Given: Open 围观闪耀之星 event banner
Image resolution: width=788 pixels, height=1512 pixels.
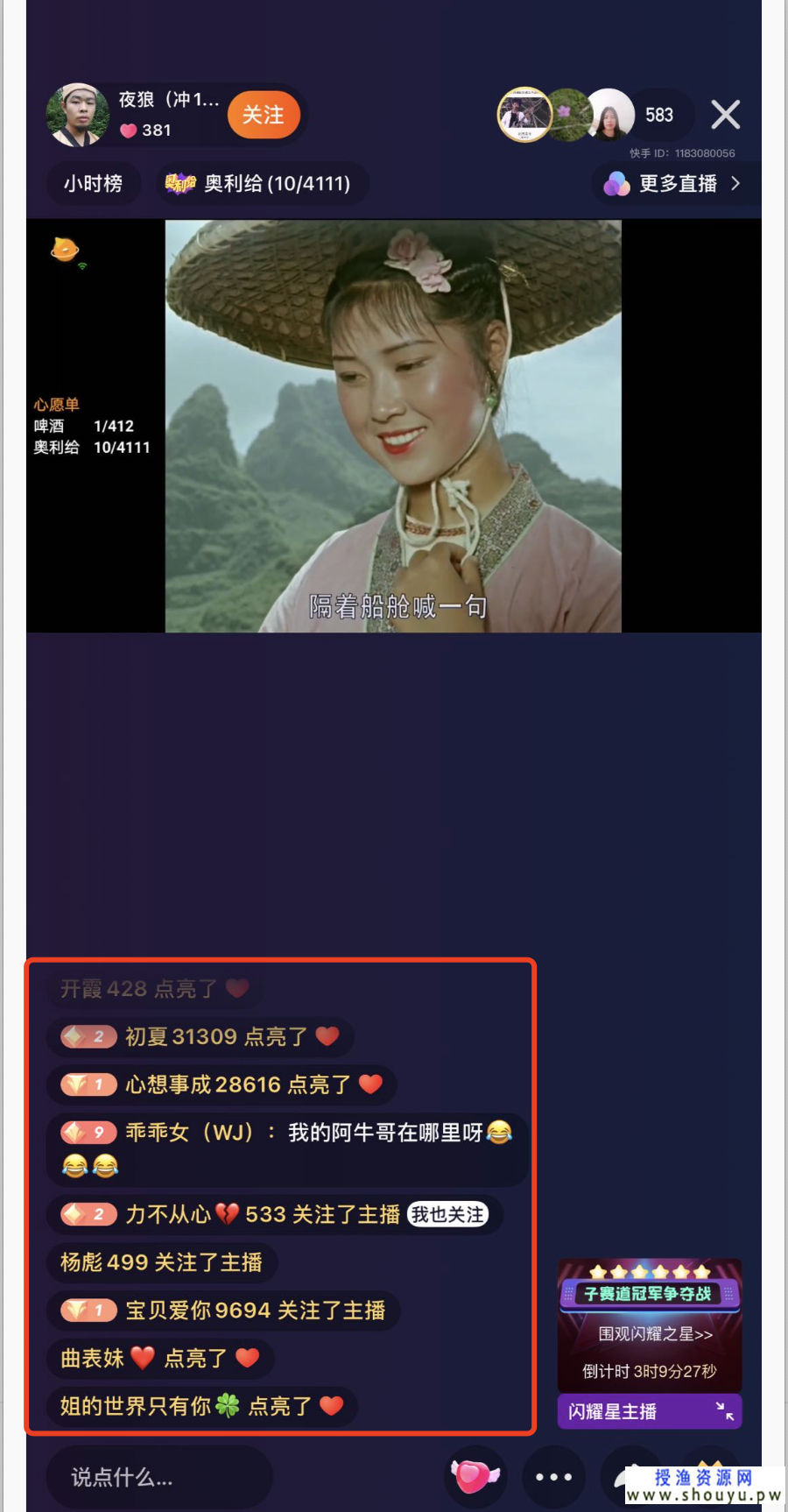Looking at the screenshot, I should (655, 1333).
